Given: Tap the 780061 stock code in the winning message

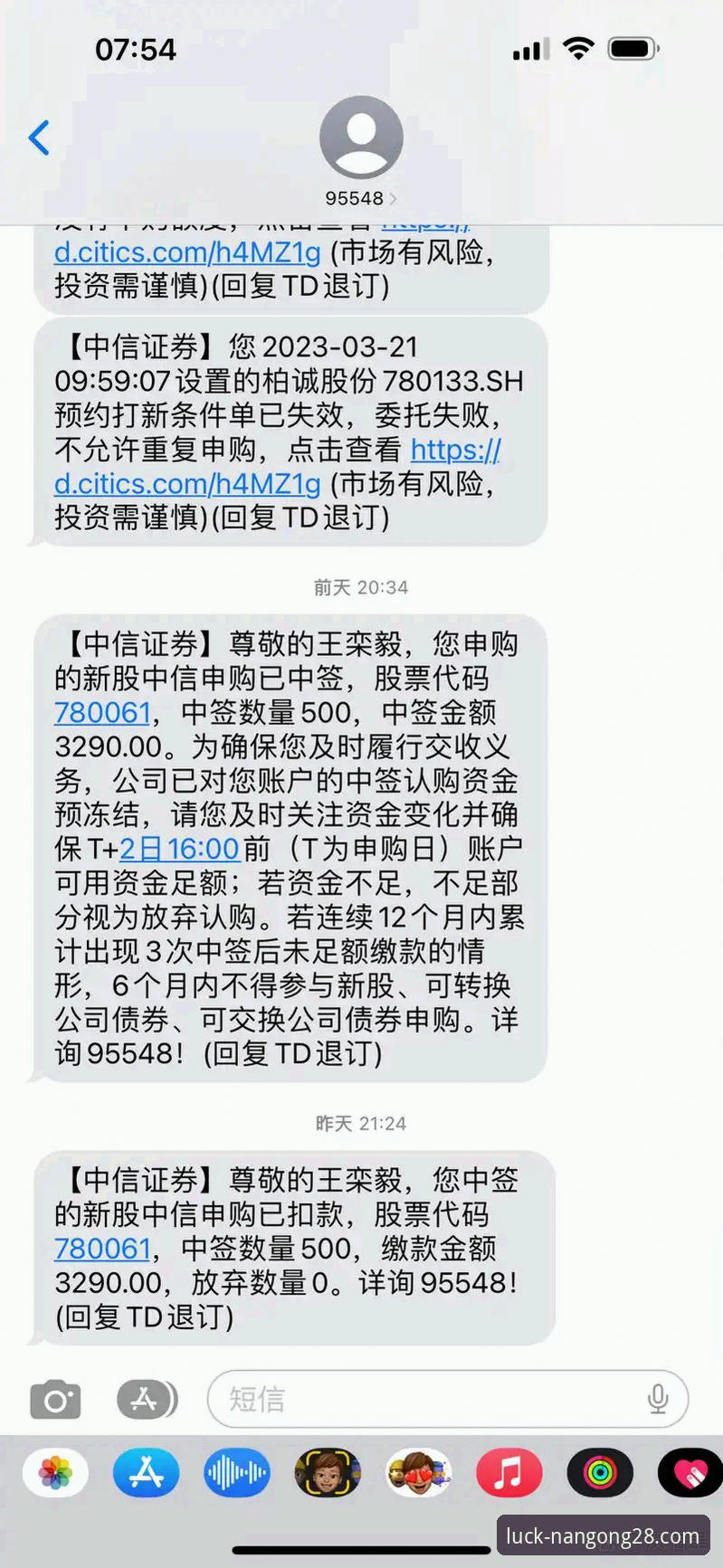Looking at the screenshot, I should (102, 713).
